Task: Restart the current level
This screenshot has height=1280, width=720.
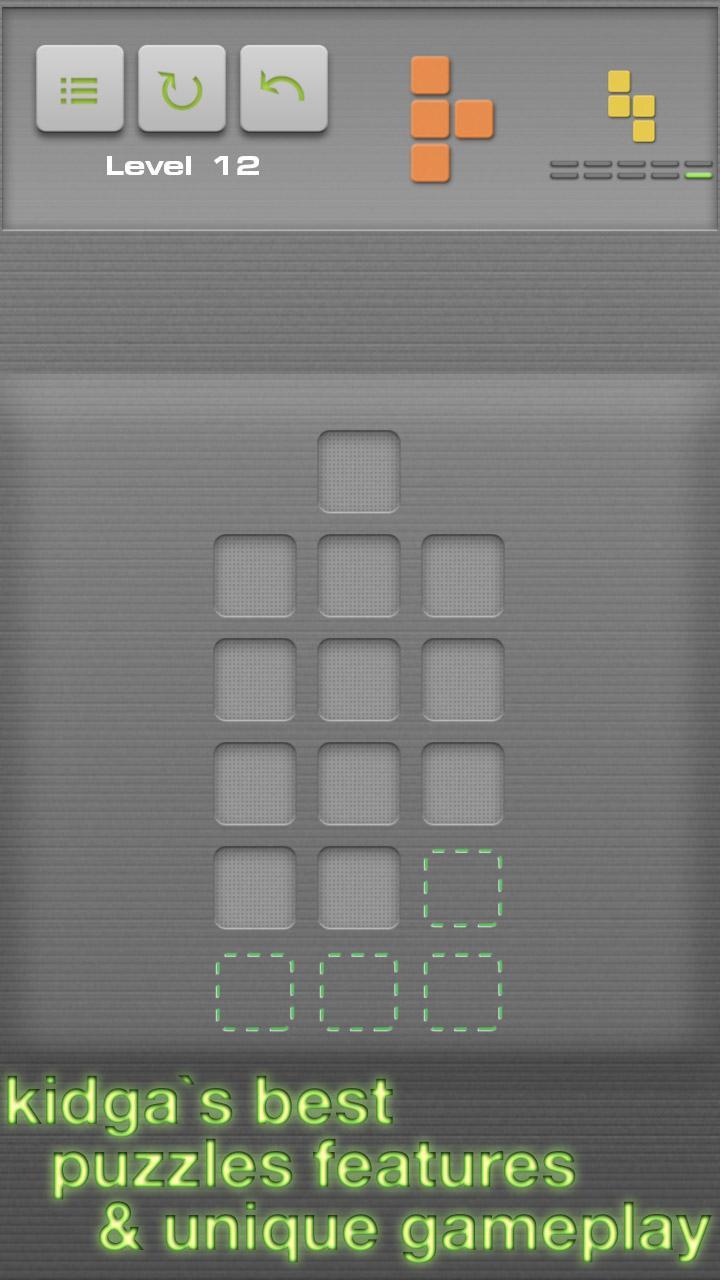Action: (x=182, y=89)
